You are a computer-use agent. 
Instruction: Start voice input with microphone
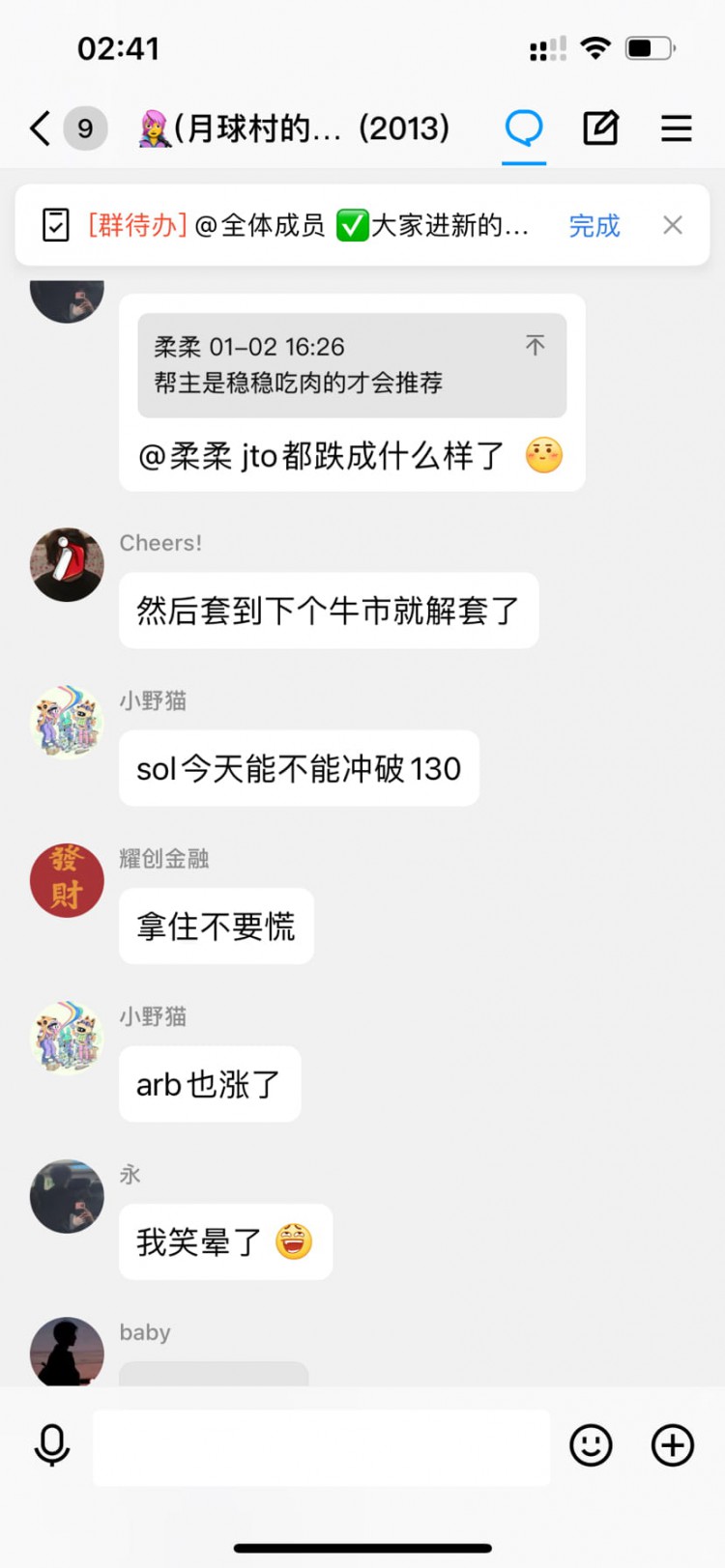point(52,1446)
